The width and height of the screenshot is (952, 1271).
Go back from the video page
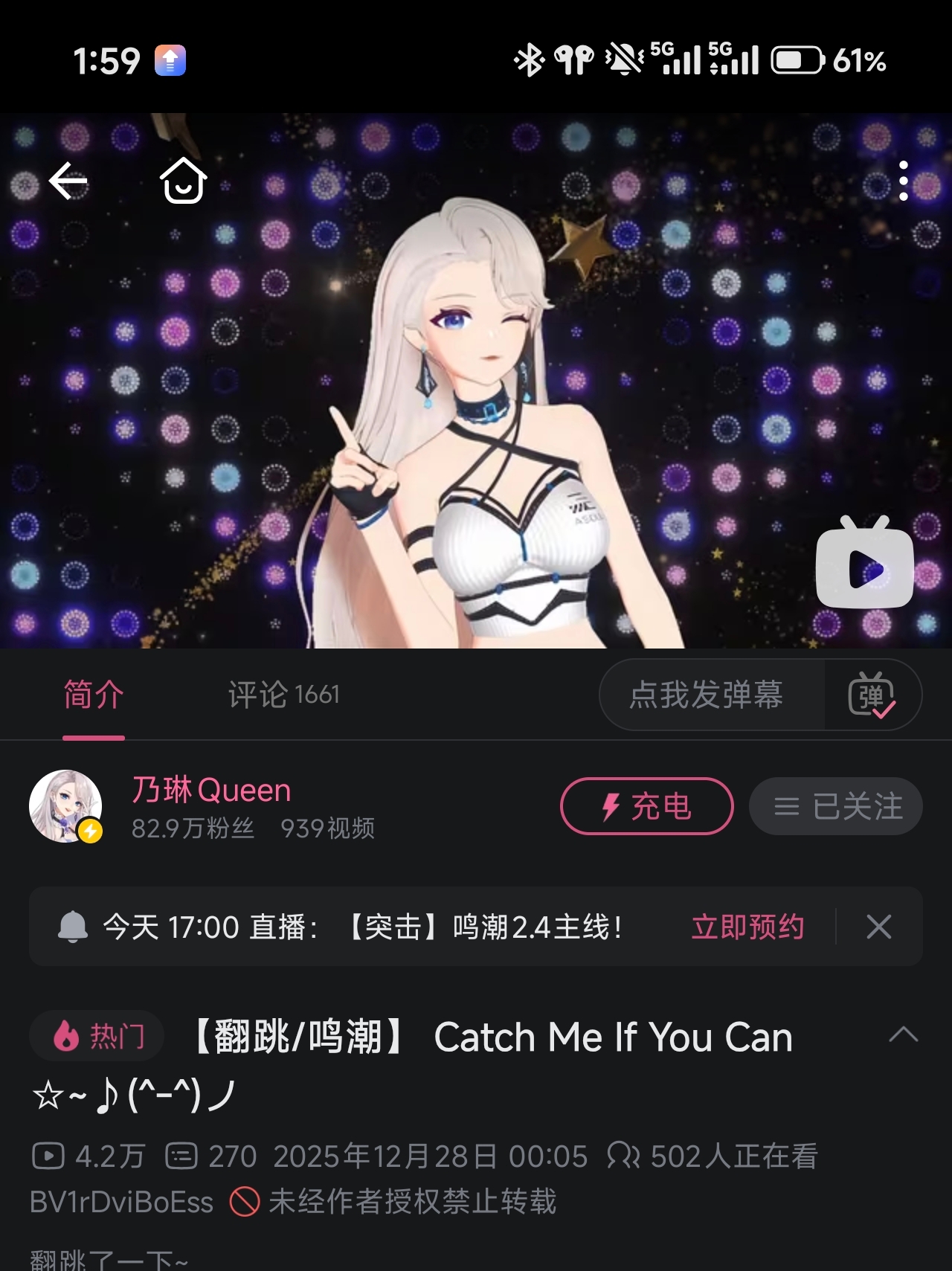pyautogui.click(x=68, y=181)
